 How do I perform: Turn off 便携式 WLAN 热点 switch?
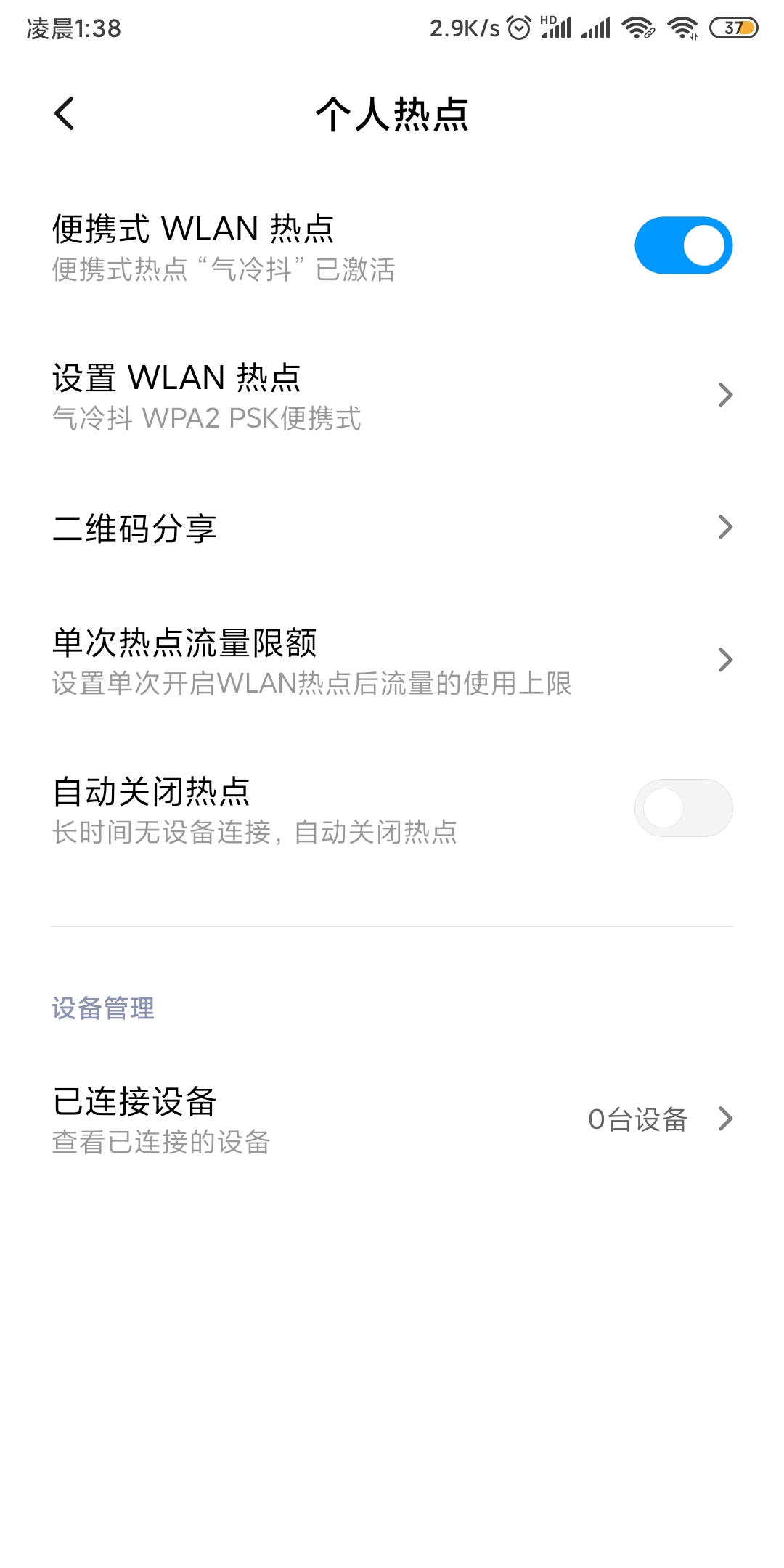point(683,245)
